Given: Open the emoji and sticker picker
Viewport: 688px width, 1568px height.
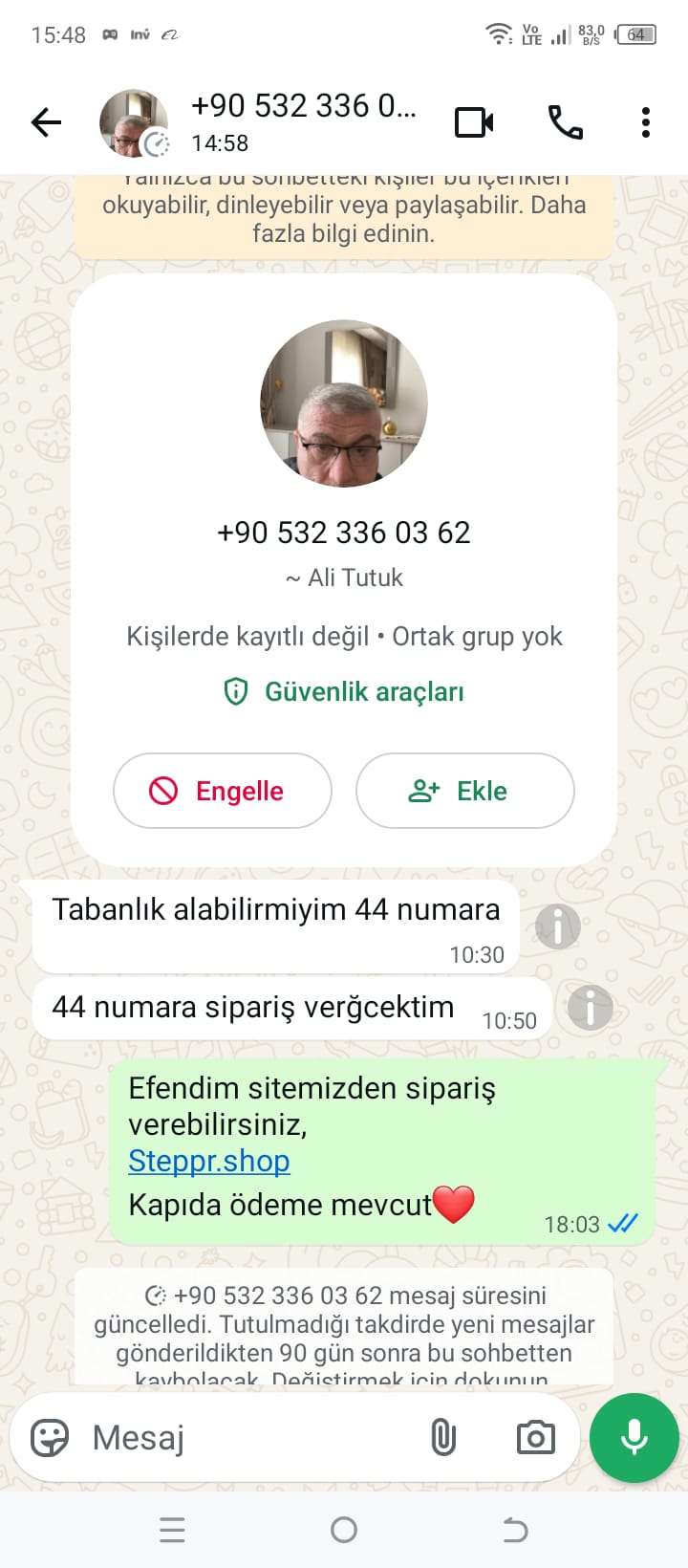Looking at the screenshot, I should 50,1437.
